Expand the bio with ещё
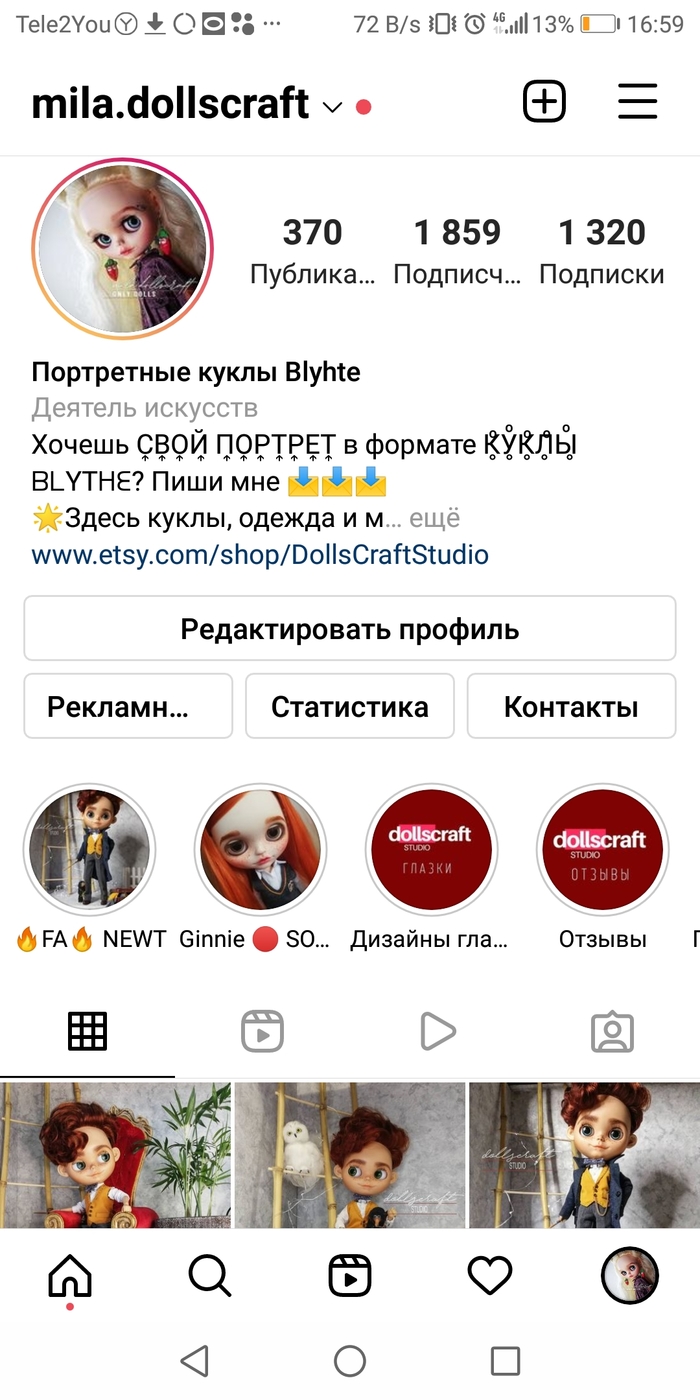This screenshot has width=700, height=1400. point(437,518)
